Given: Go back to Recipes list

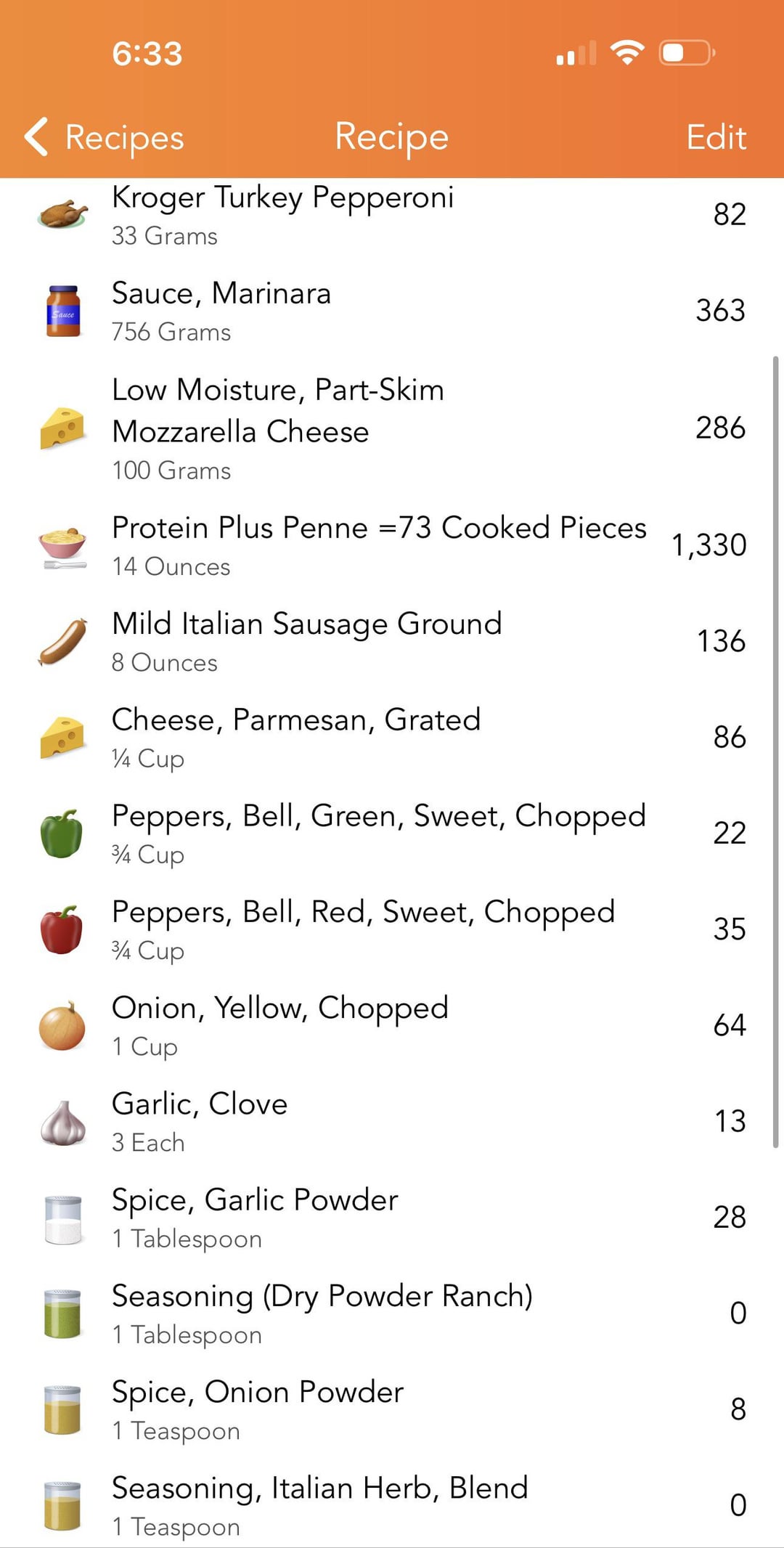Looking at the screenshot, I should coord(104,137).
